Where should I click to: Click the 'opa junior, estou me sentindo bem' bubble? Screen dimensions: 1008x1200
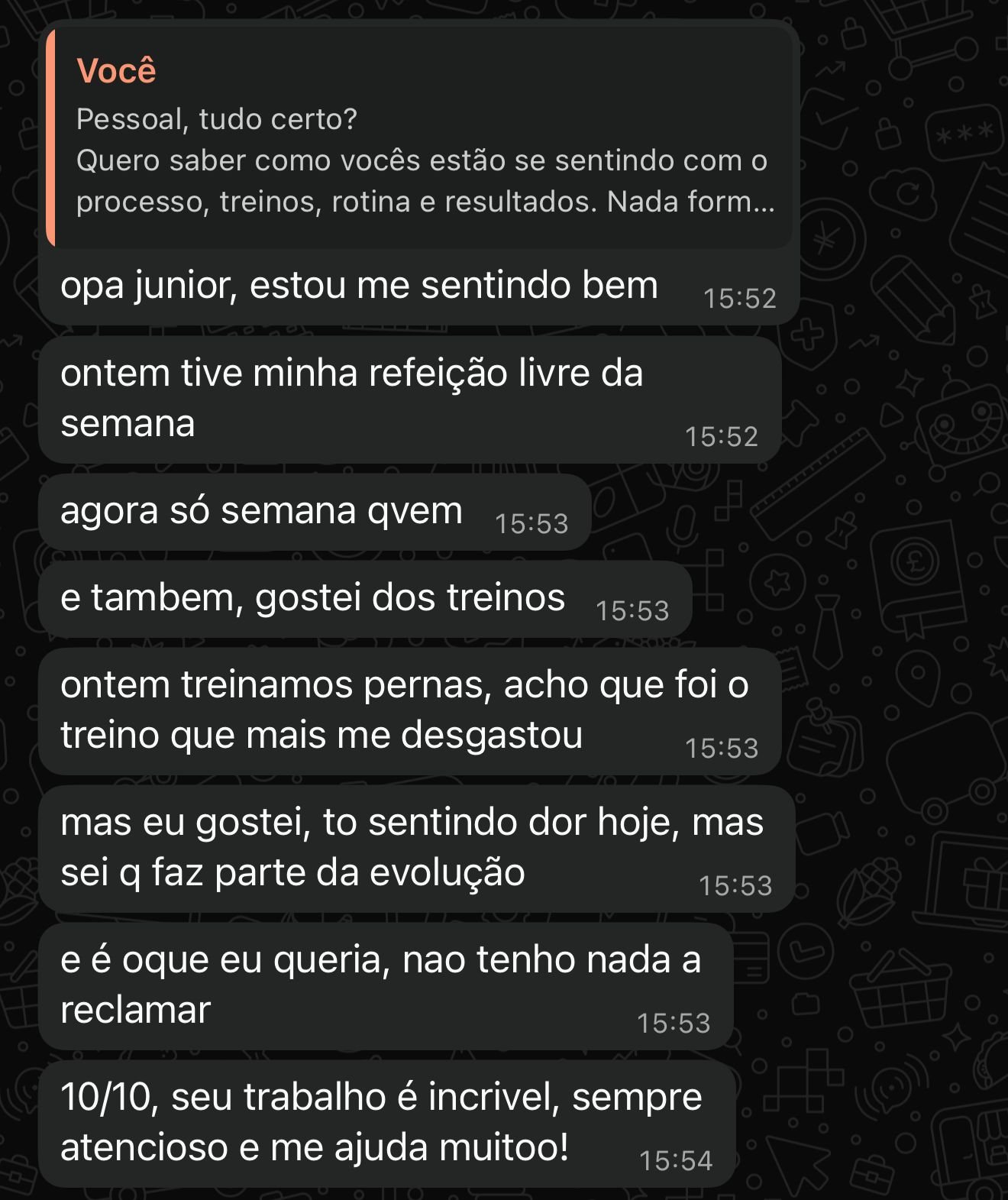(x=359, y=287)
